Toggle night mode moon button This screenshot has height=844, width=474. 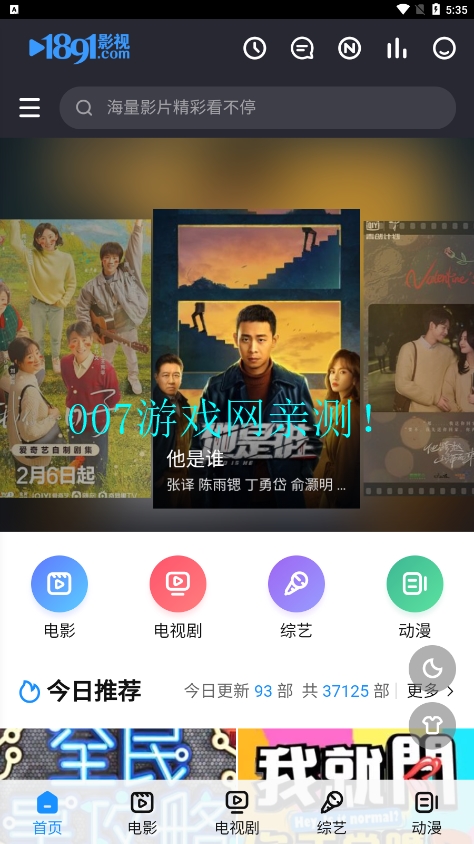pos(432,669)
